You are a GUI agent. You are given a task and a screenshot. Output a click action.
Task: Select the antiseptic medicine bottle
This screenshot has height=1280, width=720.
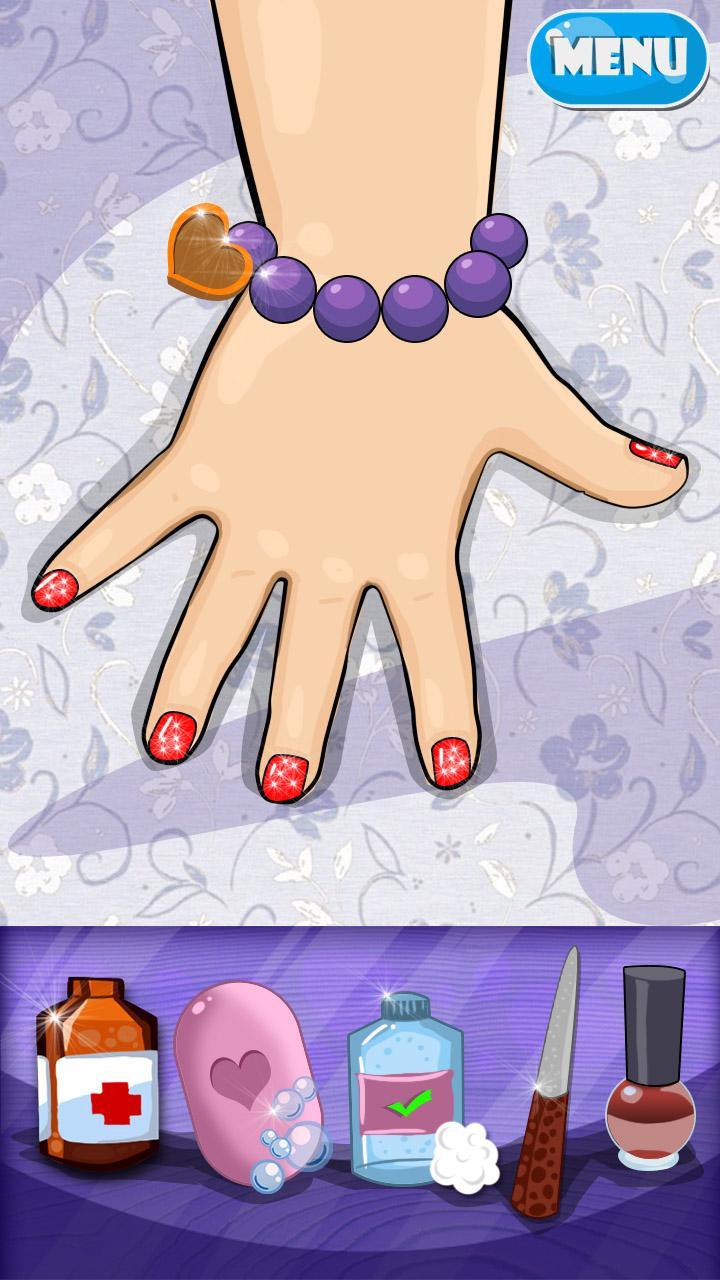(x=98, y=1075)
